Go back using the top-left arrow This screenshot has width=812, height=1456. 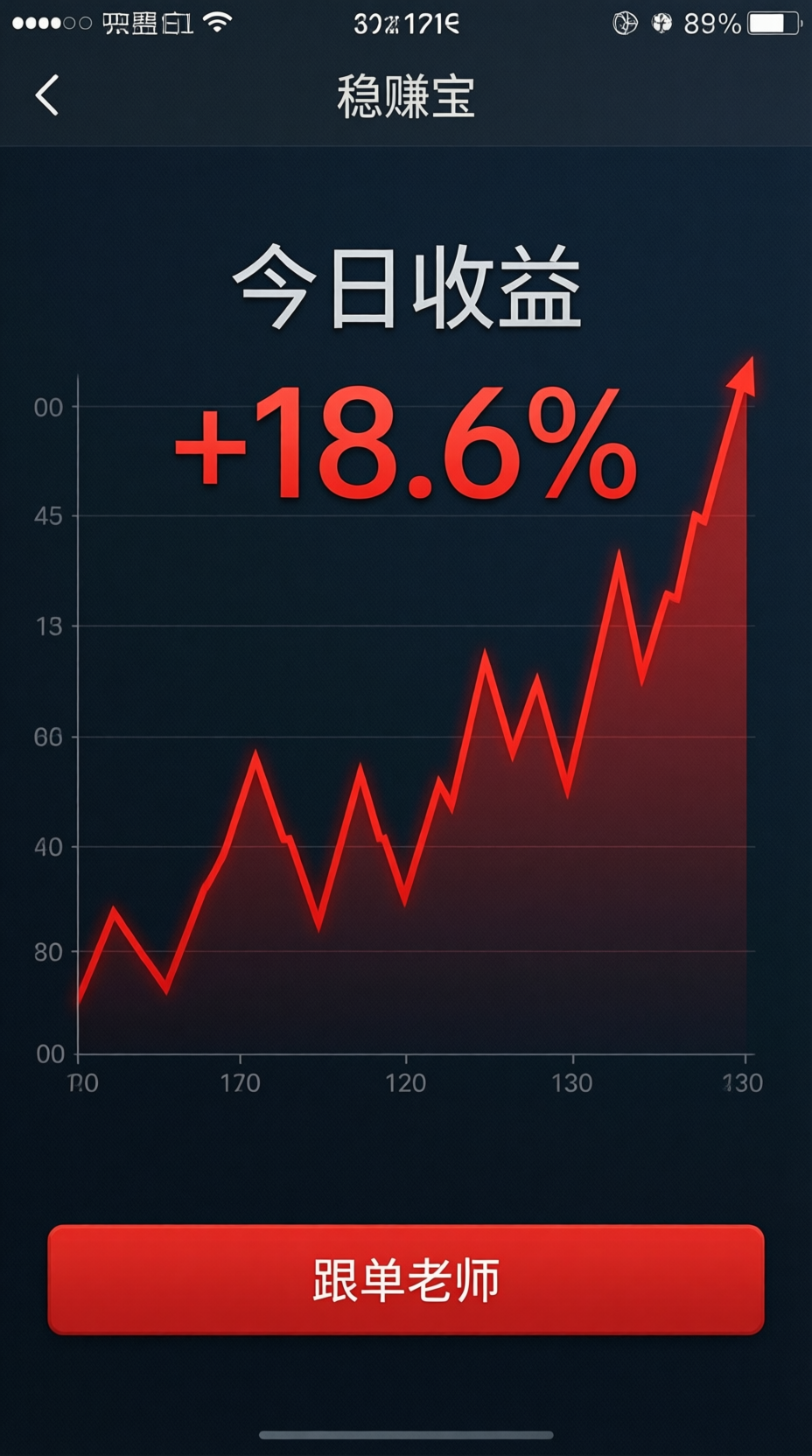pyautogui.click(x=47, y=94)
